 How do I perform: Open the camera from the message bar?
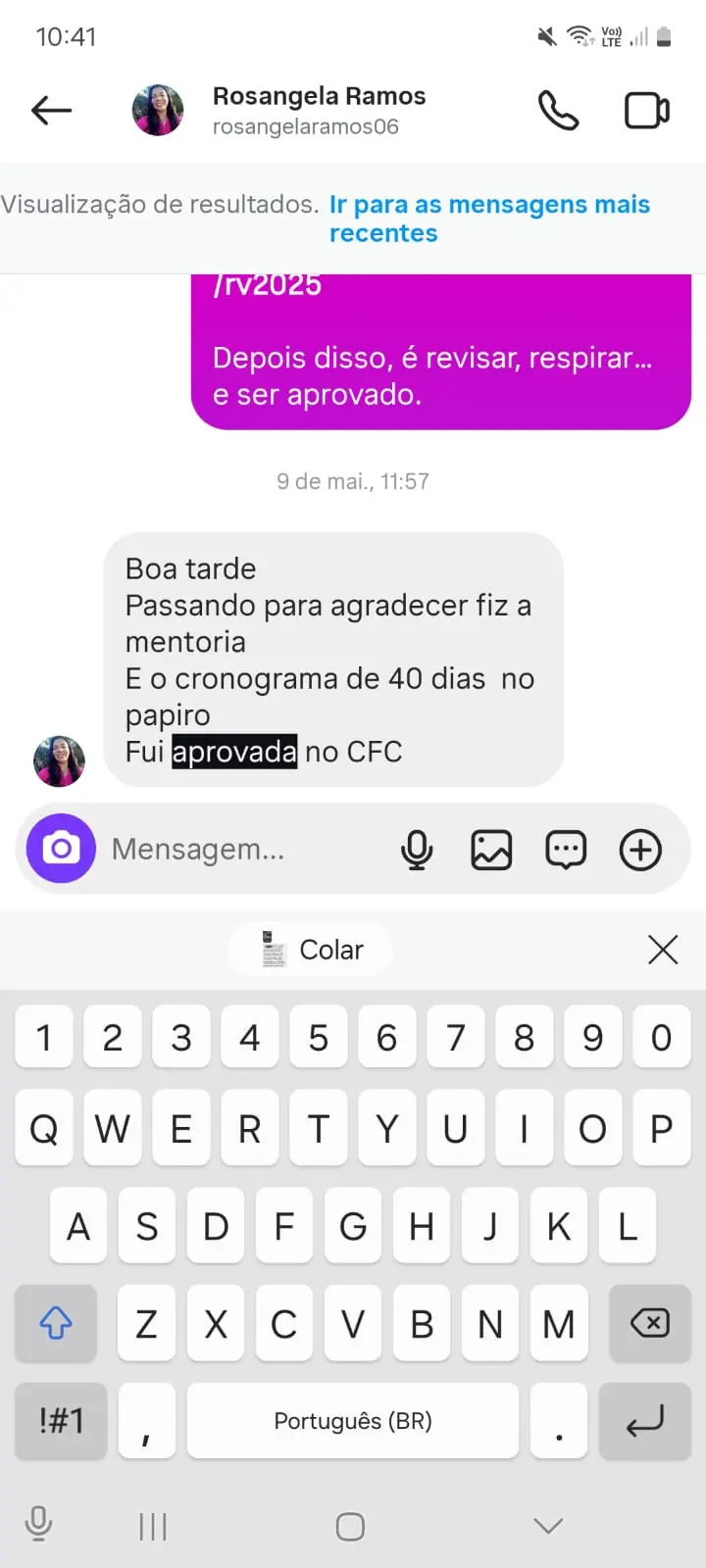(61, 849)
